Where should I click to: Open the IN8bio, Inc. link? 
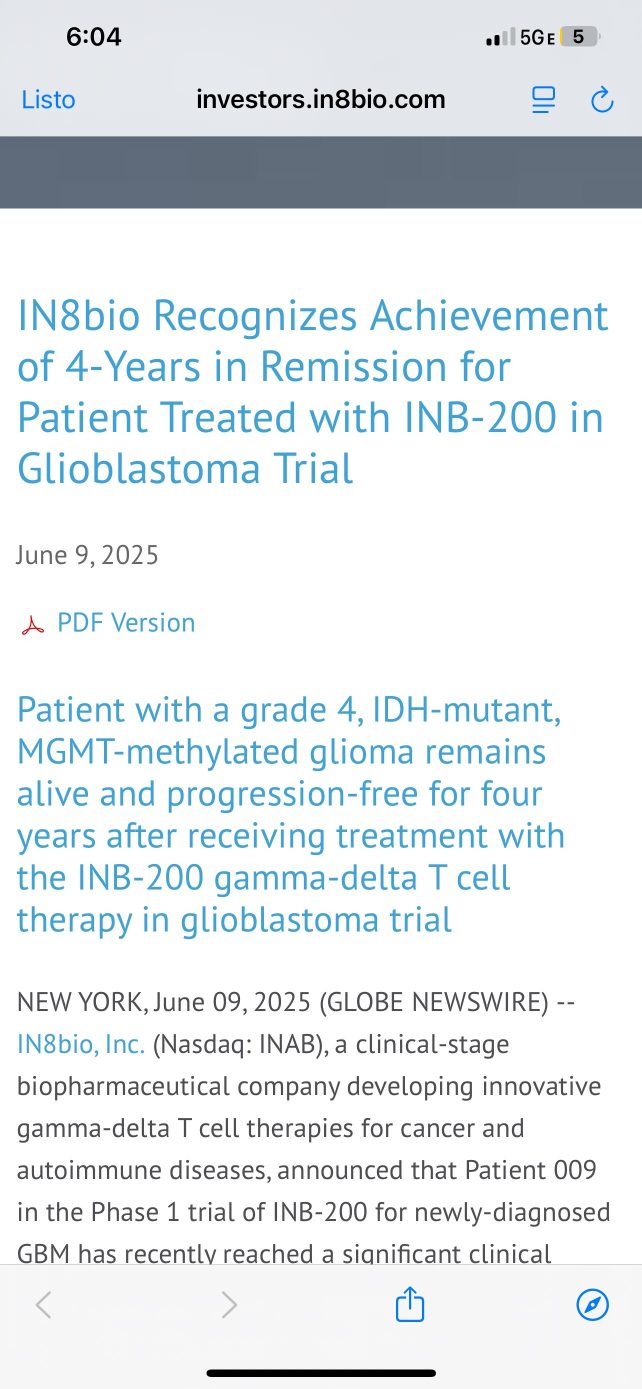click(x=81, y=1045)
